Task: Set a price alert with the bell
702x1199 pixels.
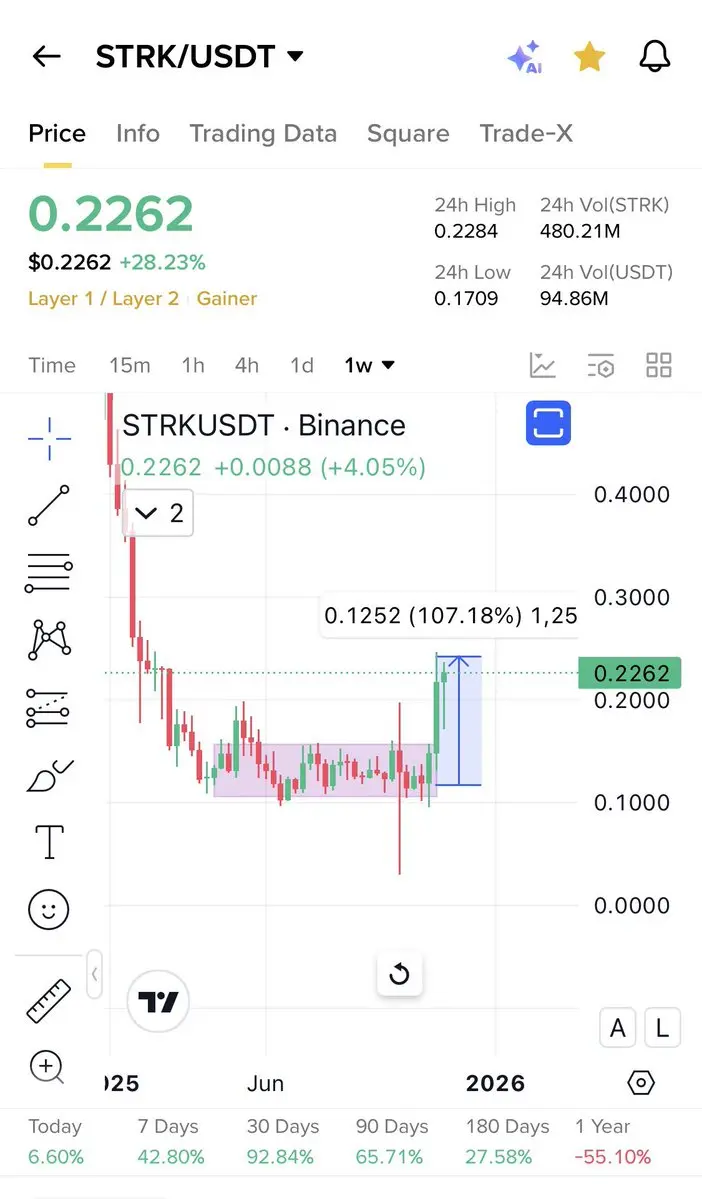Action: tap(654, 57)
